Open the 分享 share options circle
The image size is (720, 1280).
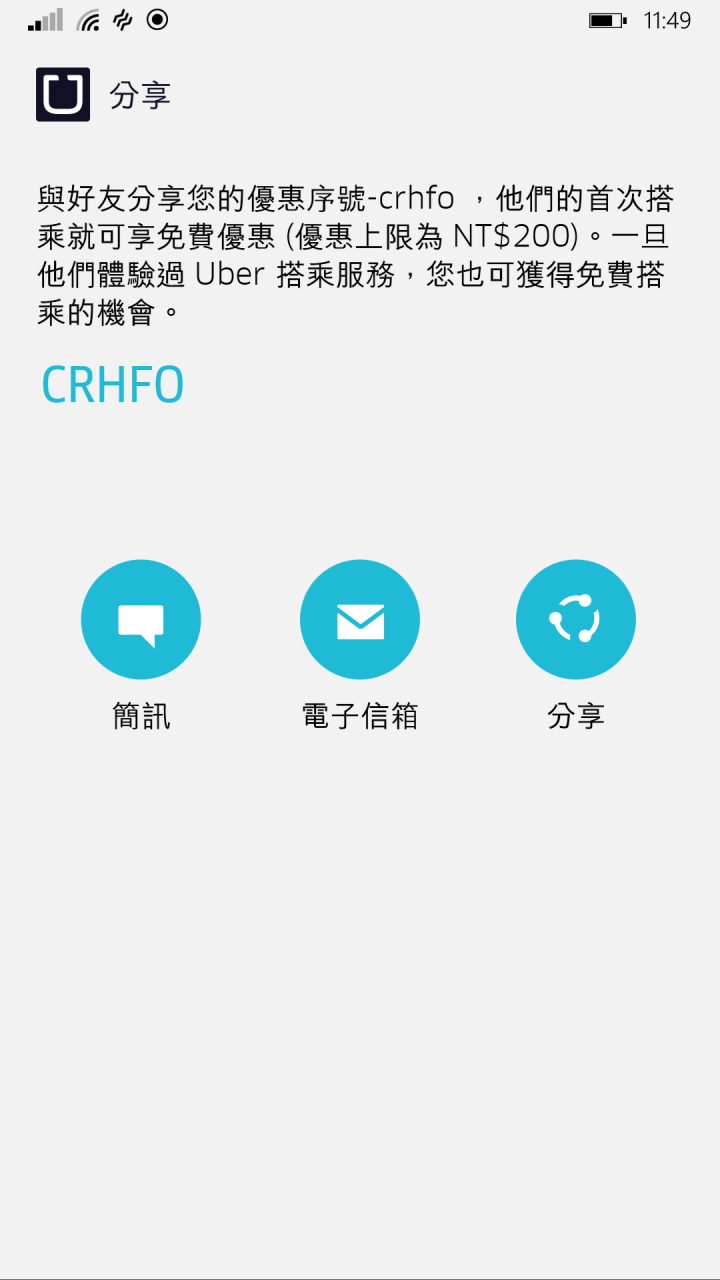click(x=576, y=620)
